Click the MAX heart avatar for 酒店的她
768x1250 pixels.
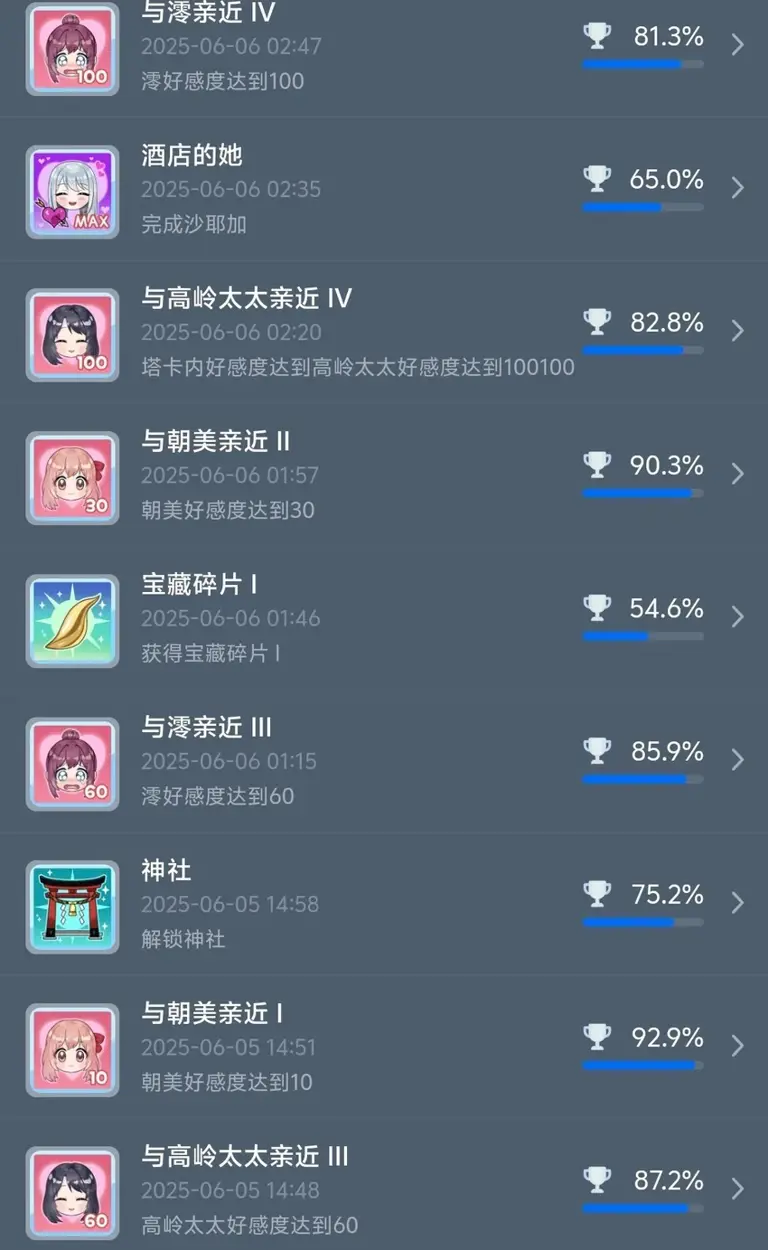(71, 191)
